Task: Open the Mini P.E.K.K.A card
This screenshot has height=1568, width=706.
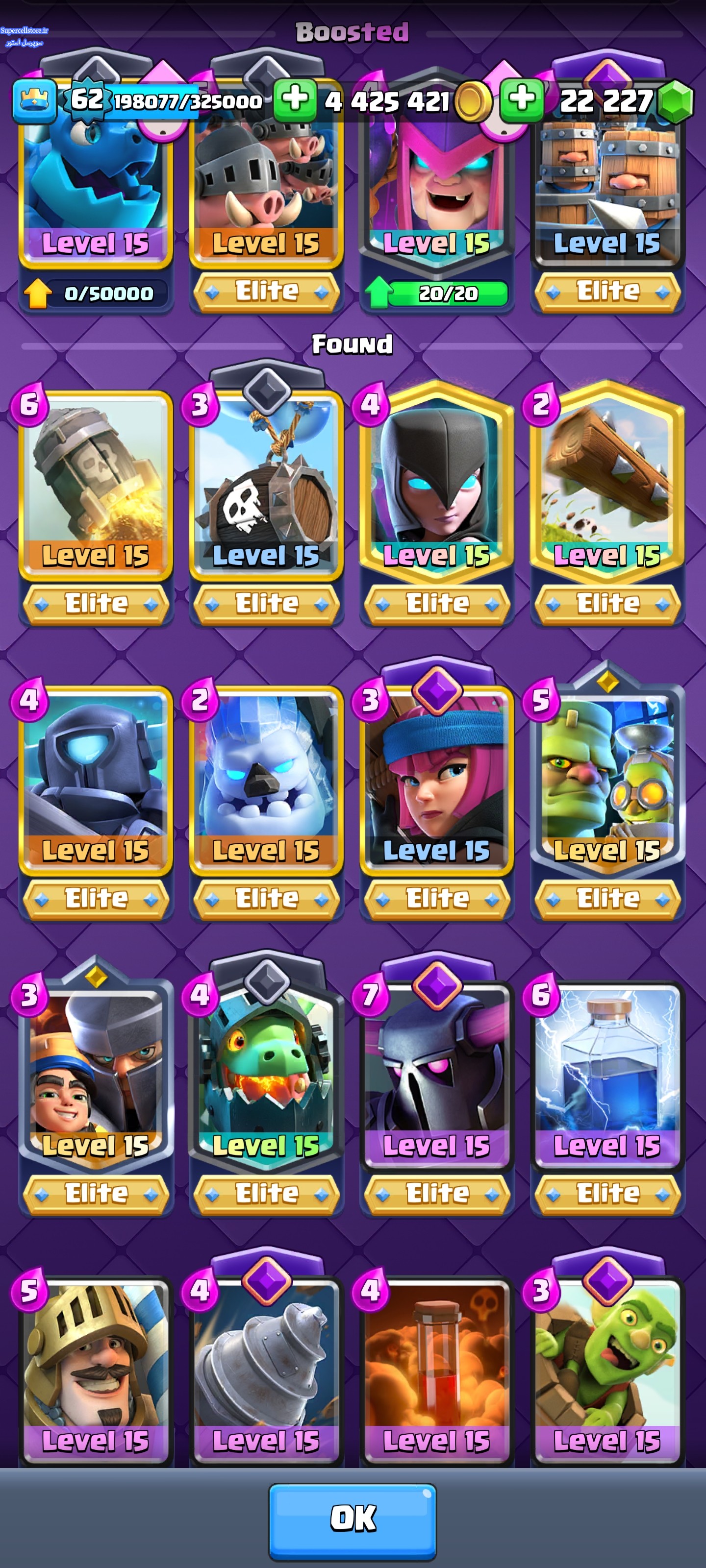Action: (96, 779)
